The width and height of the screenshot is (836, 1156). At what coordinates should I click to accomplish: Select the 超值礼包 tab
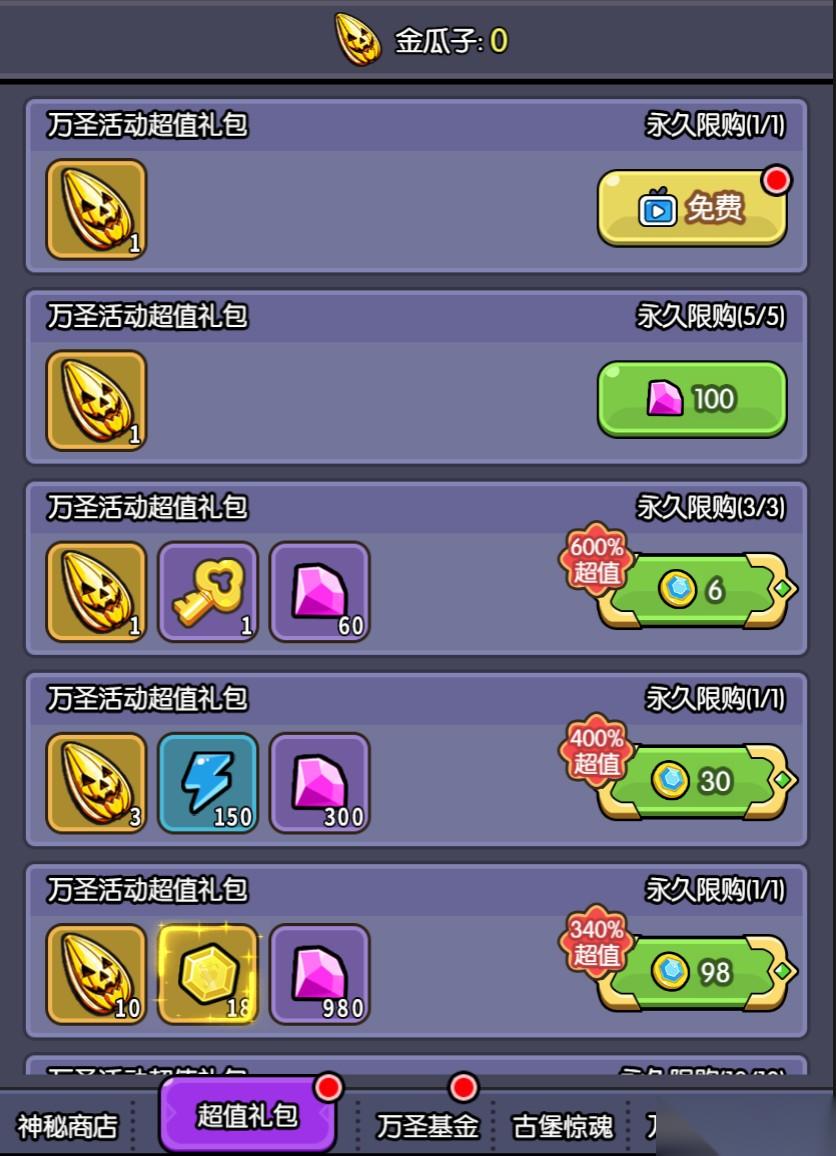pyautogui.click(x=247, y=1115)
